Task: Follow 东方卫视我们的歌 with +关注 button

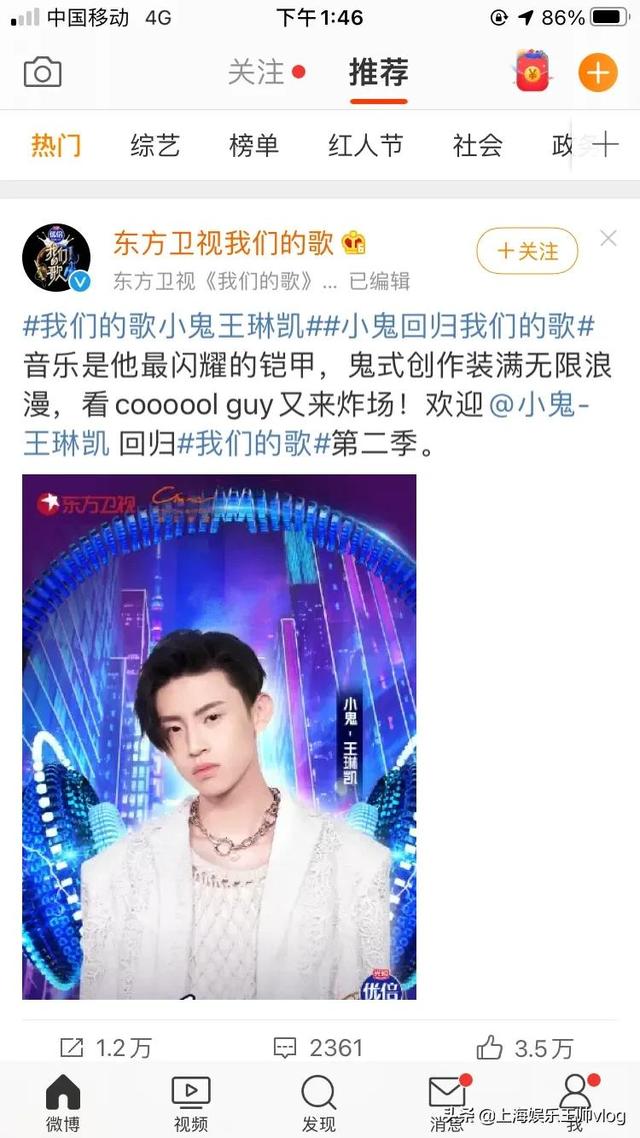Action: pos(527,251)
